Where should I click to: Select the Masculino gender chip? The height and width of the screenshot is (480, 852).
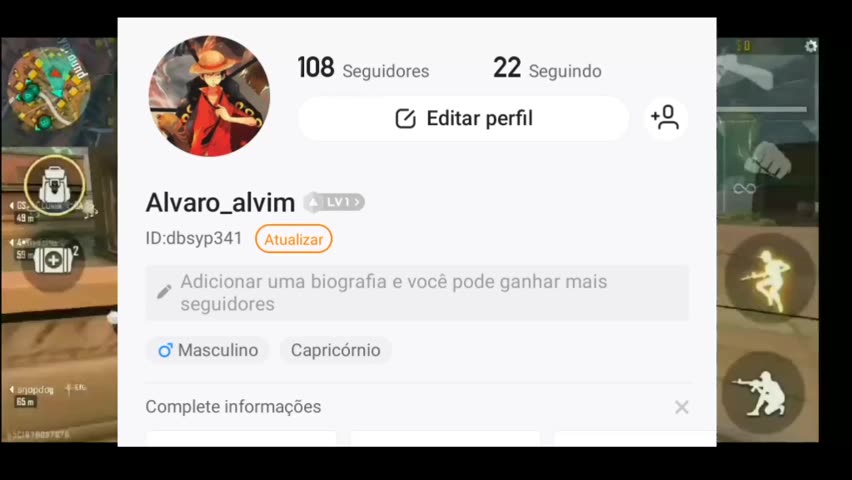[208, 350]
